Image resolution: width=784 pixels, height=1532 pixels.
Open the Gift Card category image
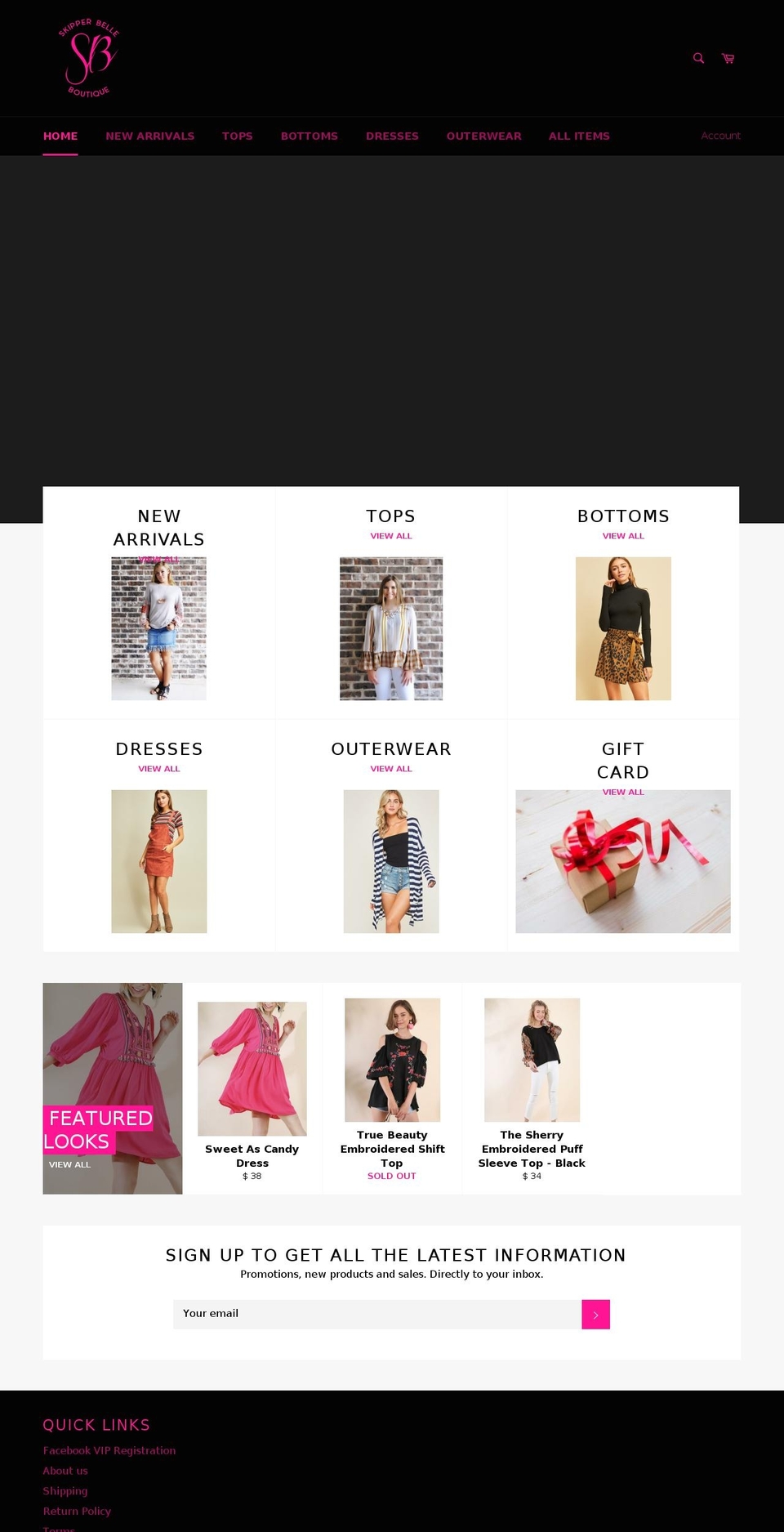point(622,861)
